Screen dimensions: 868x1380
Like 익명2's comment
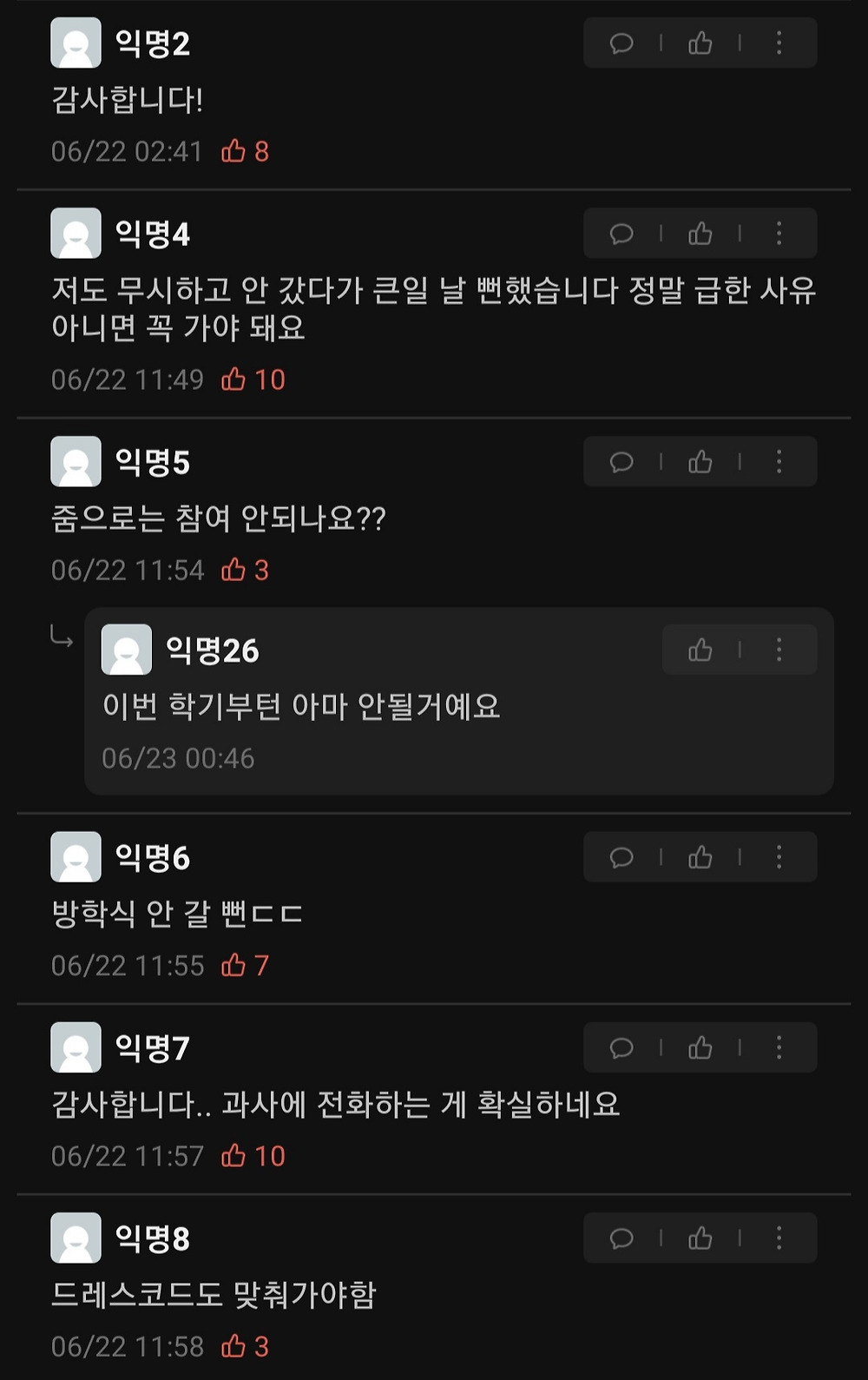coord(700,43)
